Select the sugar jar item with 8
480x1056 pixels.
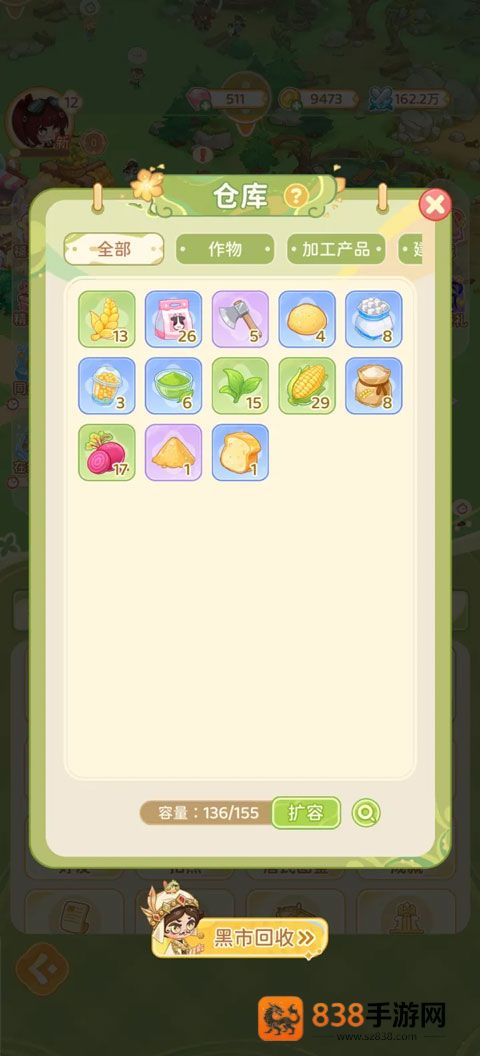(374, 319)
